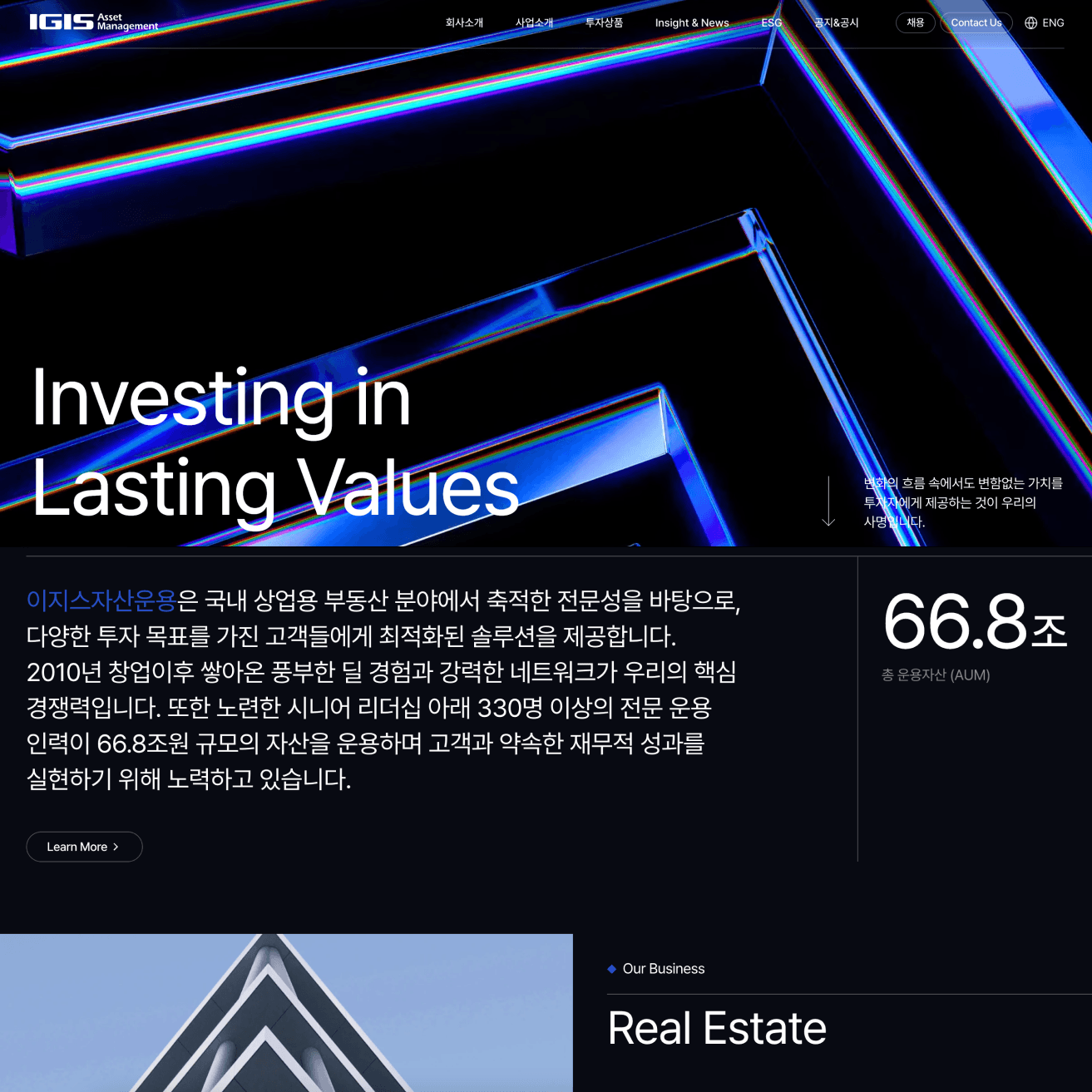This screenshot has height=1092, width=1092.
Task: Open the 회사소개 menu
Action: point(464,23)
